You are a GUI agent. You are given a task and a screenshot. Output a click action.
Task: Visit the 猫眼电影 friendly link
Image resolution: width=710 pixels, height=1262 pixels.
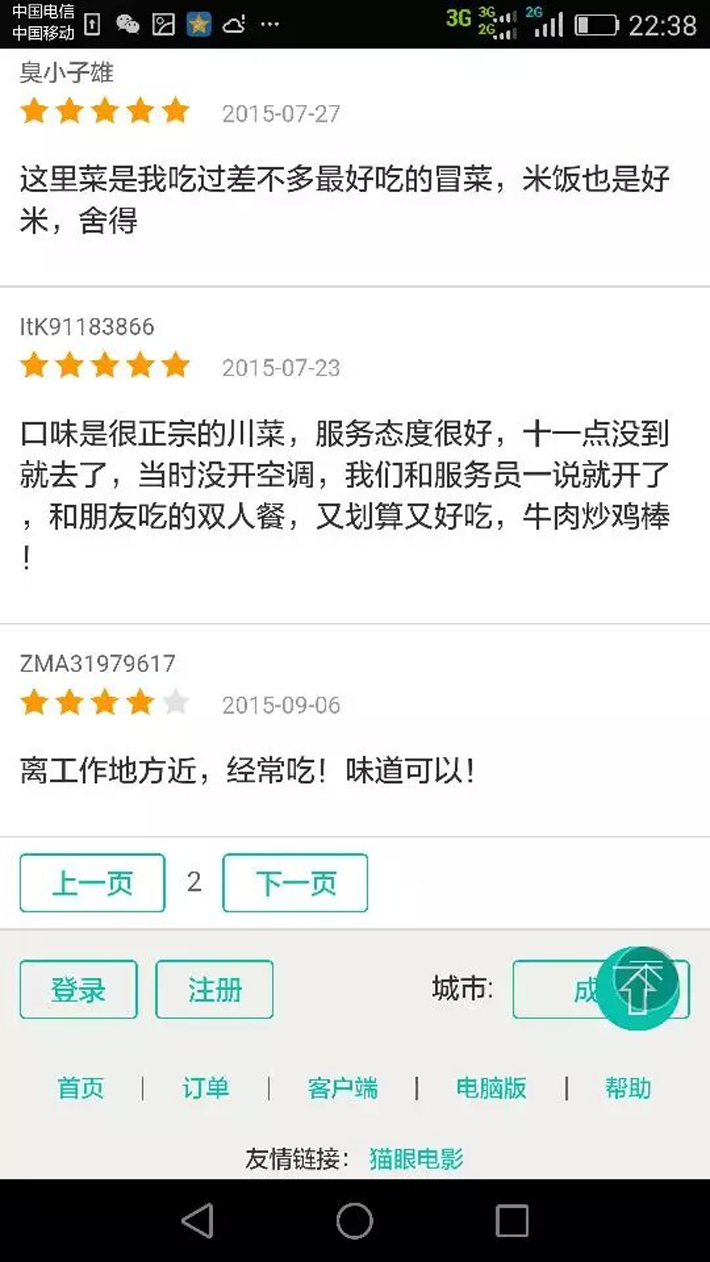416,1159
